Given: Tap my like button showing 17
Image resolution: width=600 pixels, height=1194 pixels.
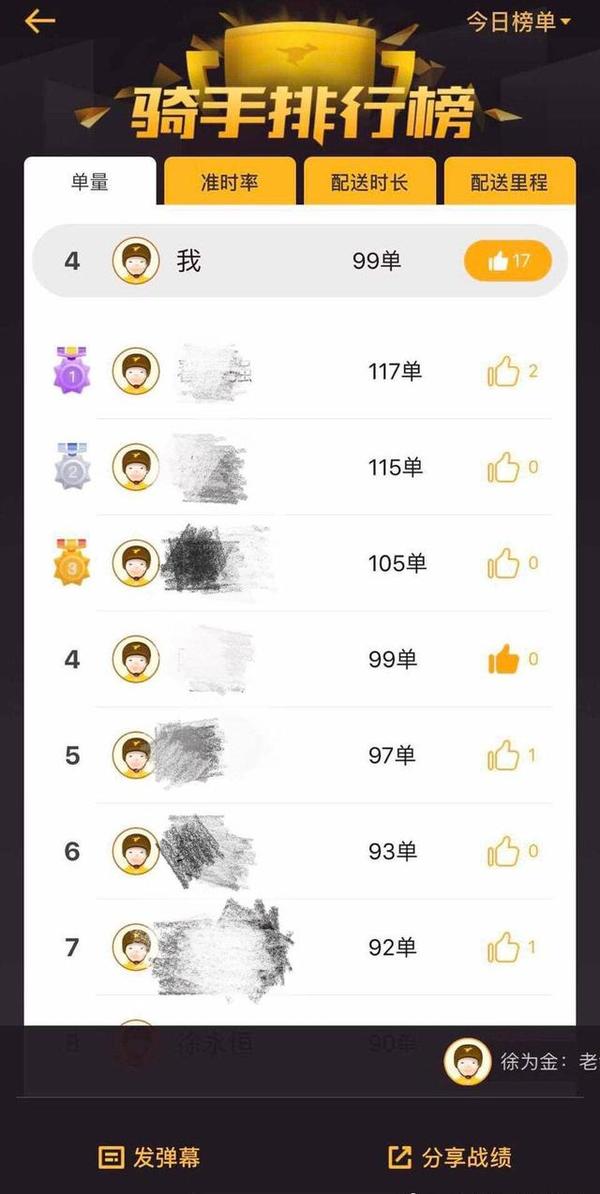Looking at the screenshot, I should coord(507,261).
